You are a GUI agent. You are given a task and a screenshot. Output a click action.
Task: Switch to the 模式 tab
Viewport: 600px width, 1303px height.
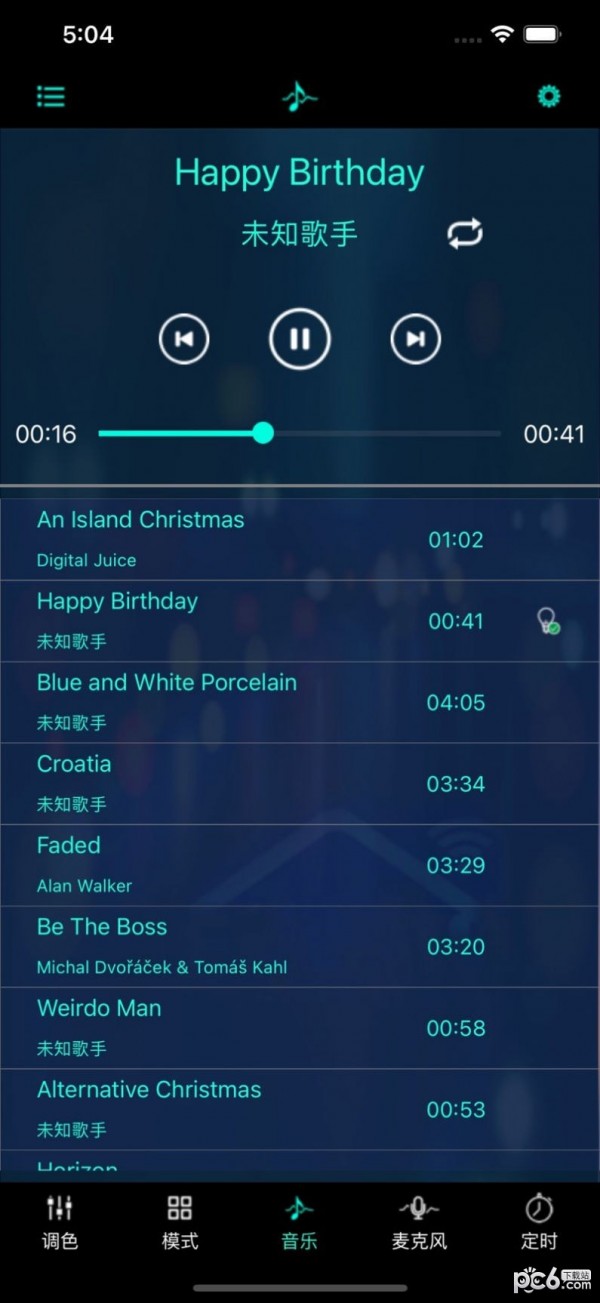coord(180,1222)
